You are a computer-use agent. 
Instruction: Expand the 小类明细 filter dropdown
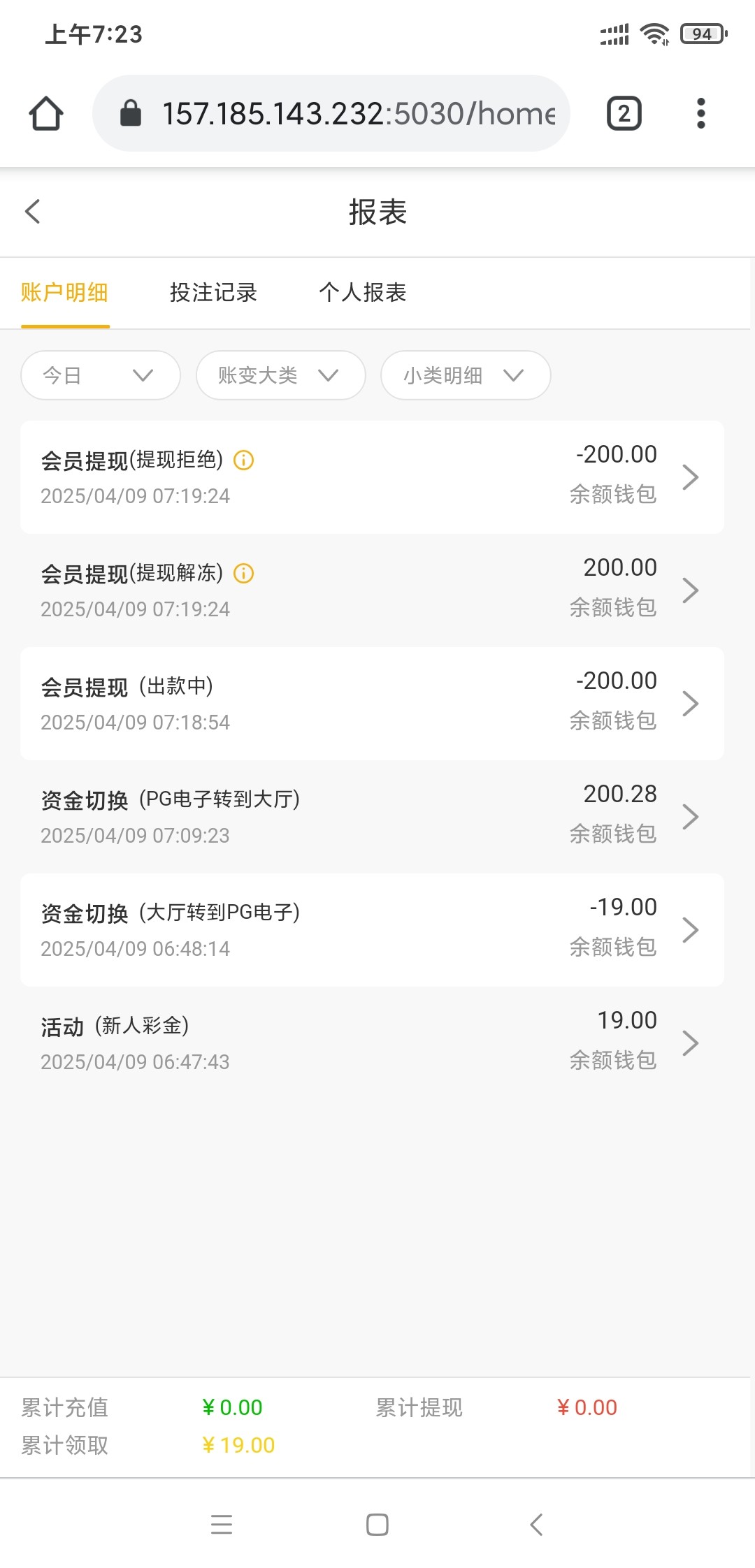click(x=465, y=375)
